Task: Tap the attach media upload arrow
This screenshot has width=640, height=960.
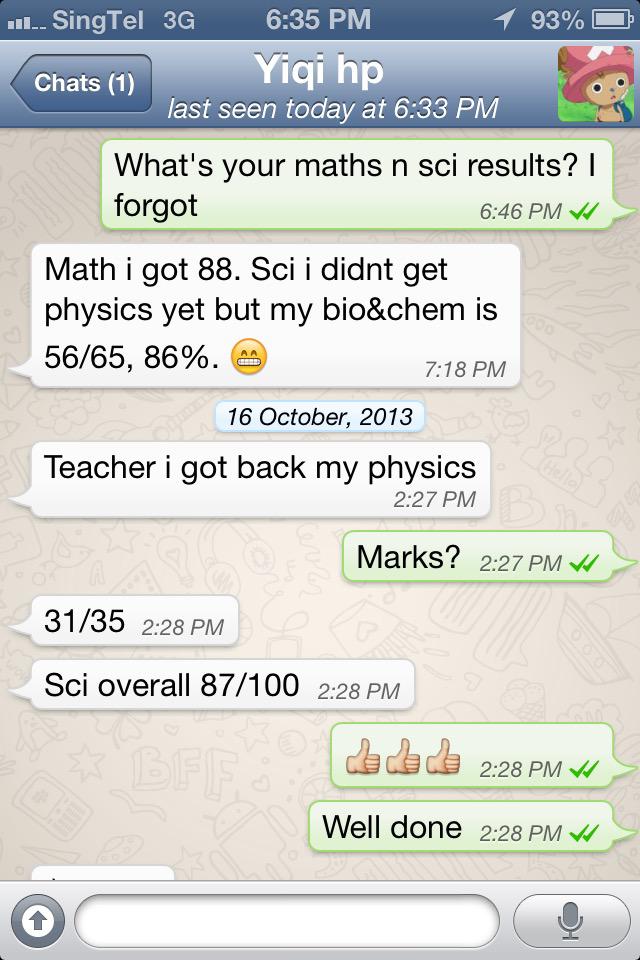Action: coord(39,920)
